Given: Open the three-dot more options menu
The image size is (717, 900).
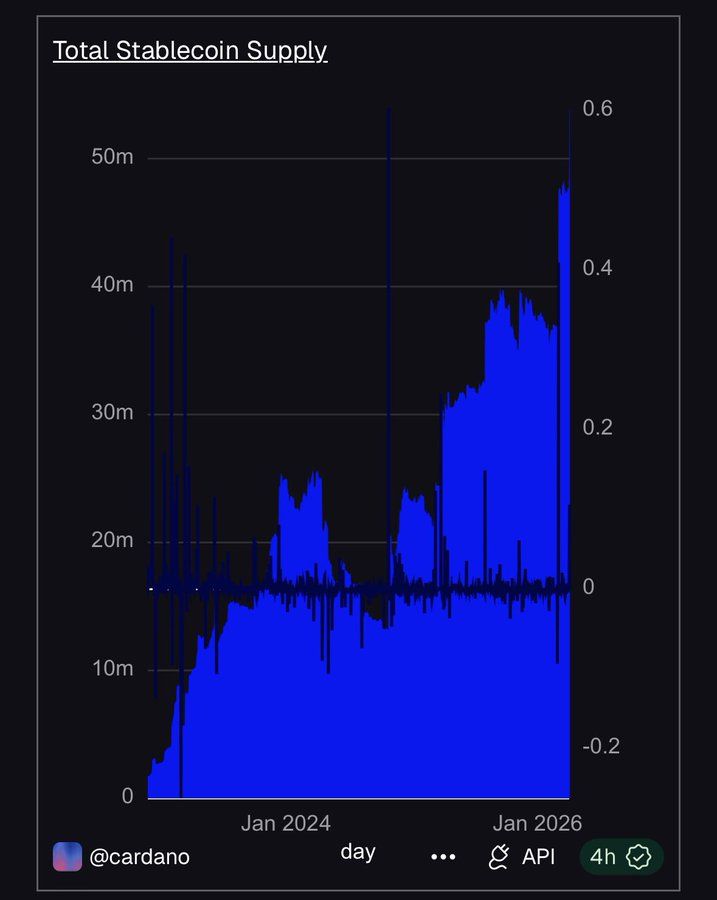Looking at the screenshot, I should click(x=443, y=857).
